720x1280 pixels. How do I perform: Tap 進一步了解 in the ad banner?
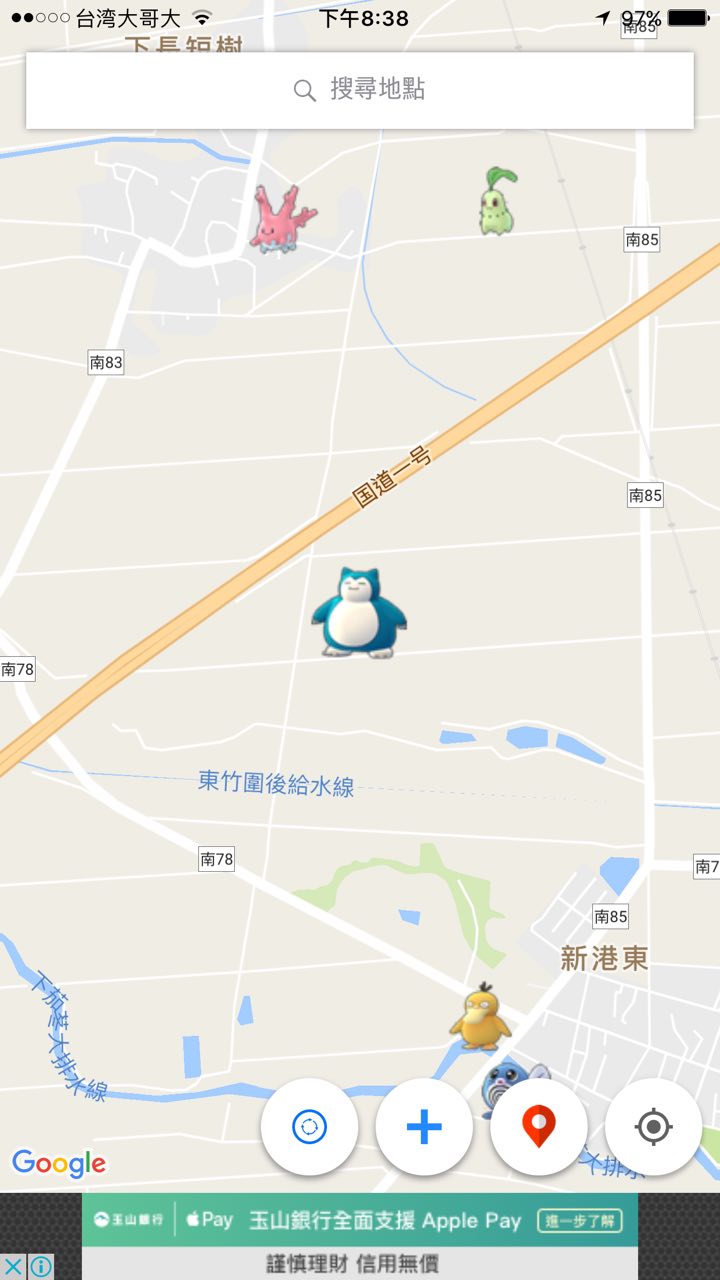click(x=579, y=1221)
